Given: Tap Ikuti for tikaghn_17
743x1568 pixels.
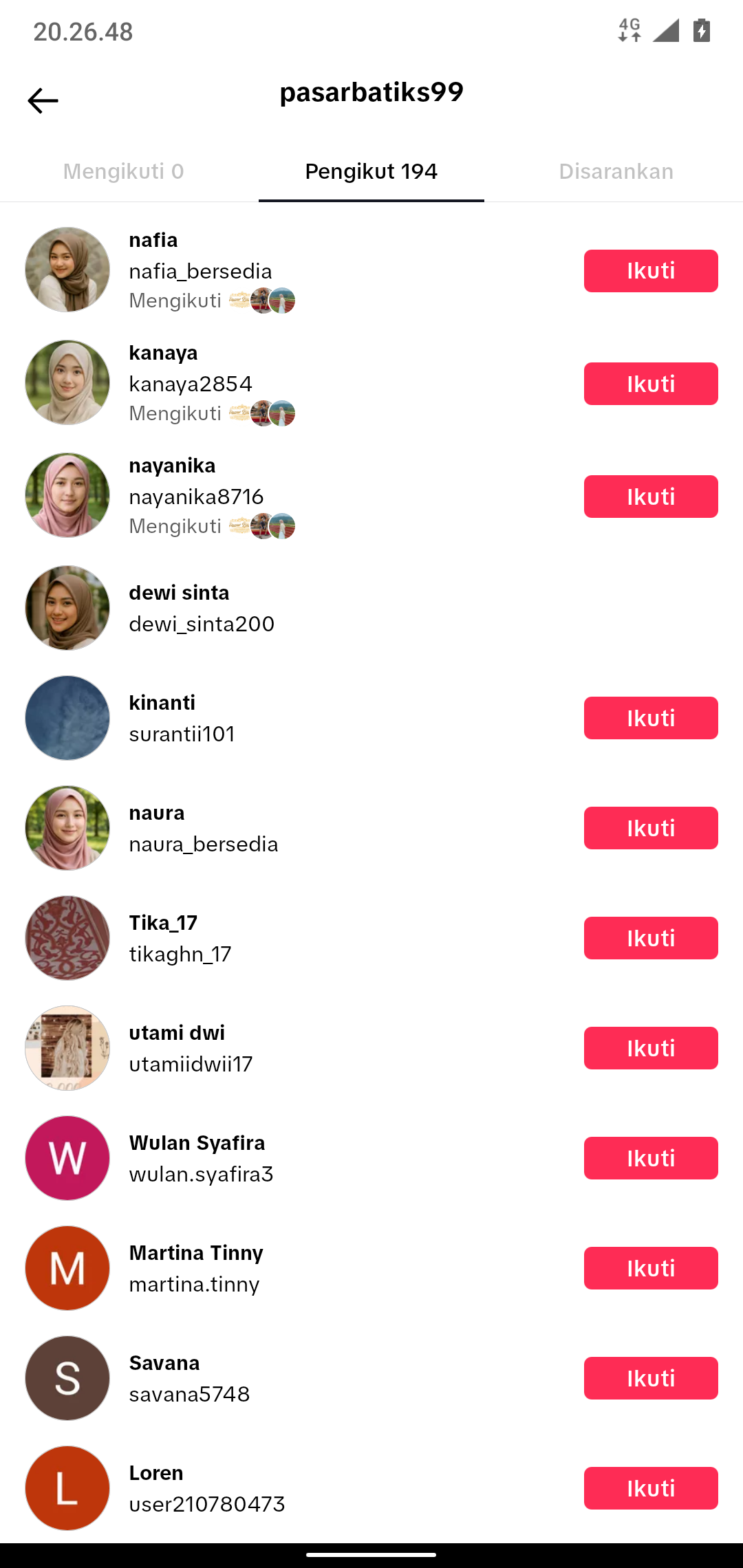Looking at the screenshot, I should (651, 938).
